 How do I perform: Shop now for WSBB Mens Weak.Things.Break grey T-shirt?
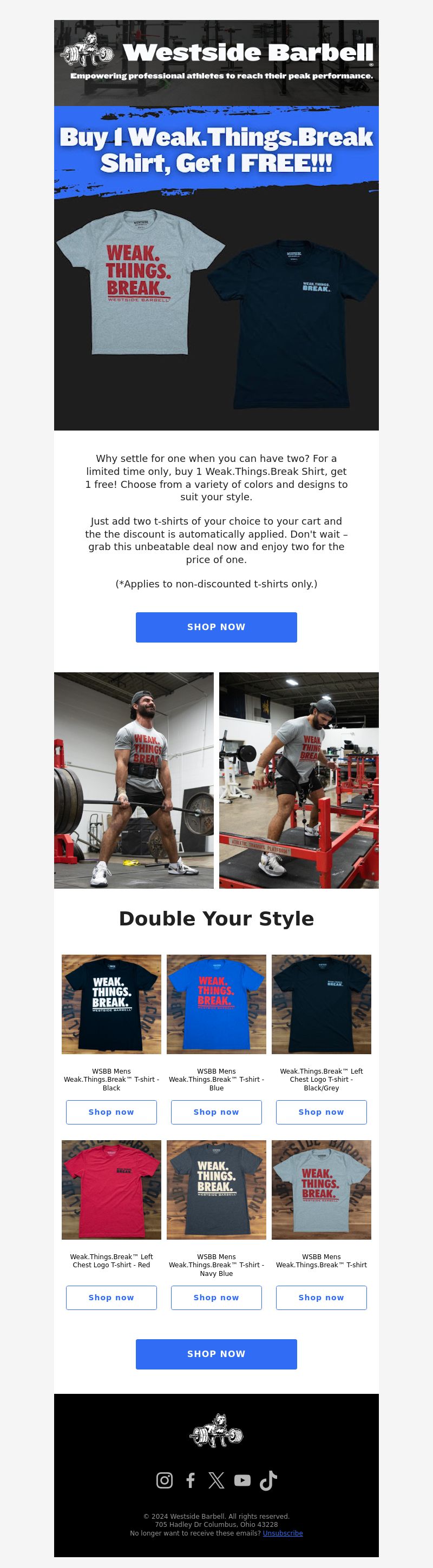321,1298
